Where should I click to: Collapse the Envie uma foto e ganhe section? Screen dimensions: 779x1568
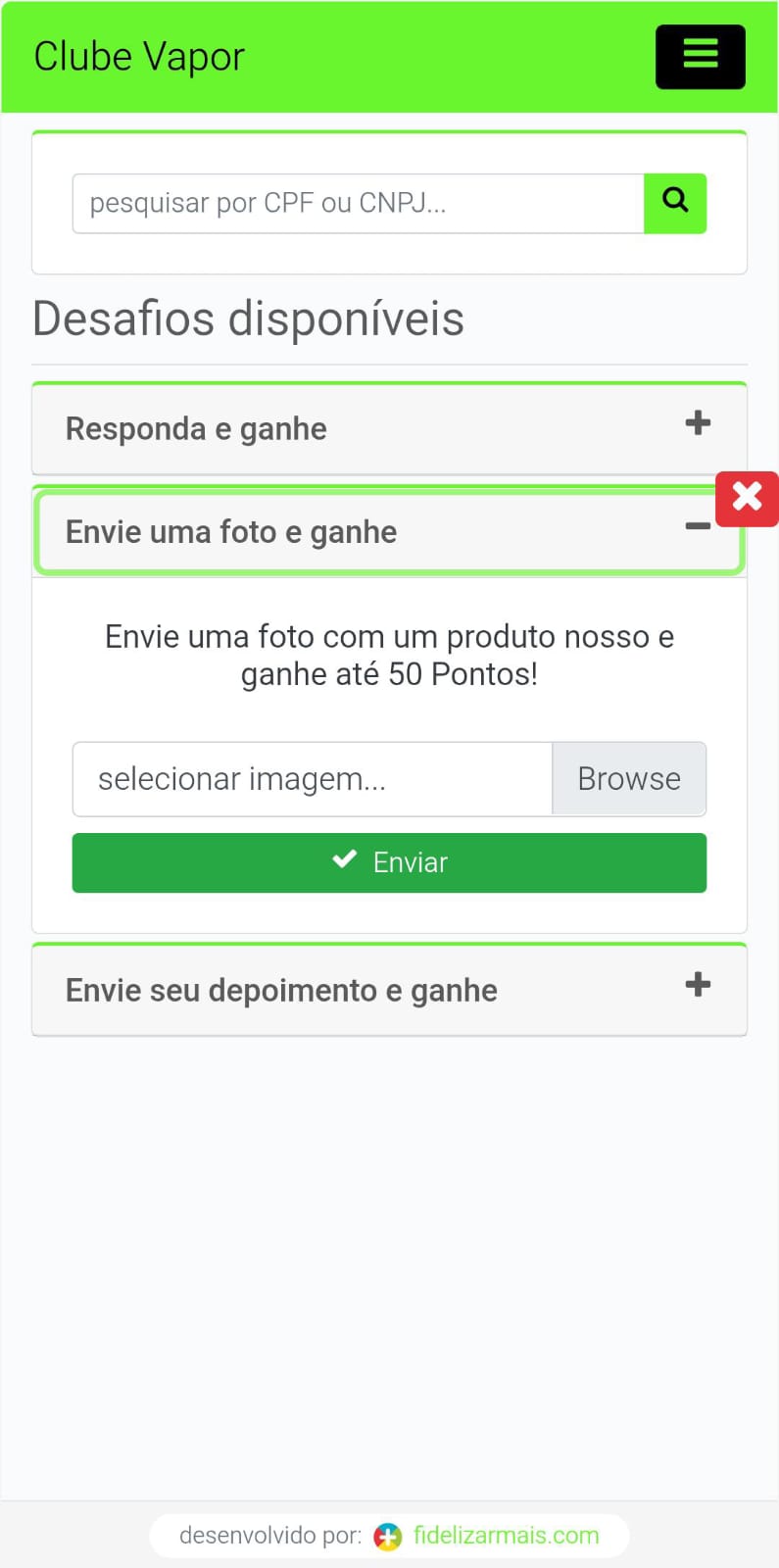pos(389,532)
